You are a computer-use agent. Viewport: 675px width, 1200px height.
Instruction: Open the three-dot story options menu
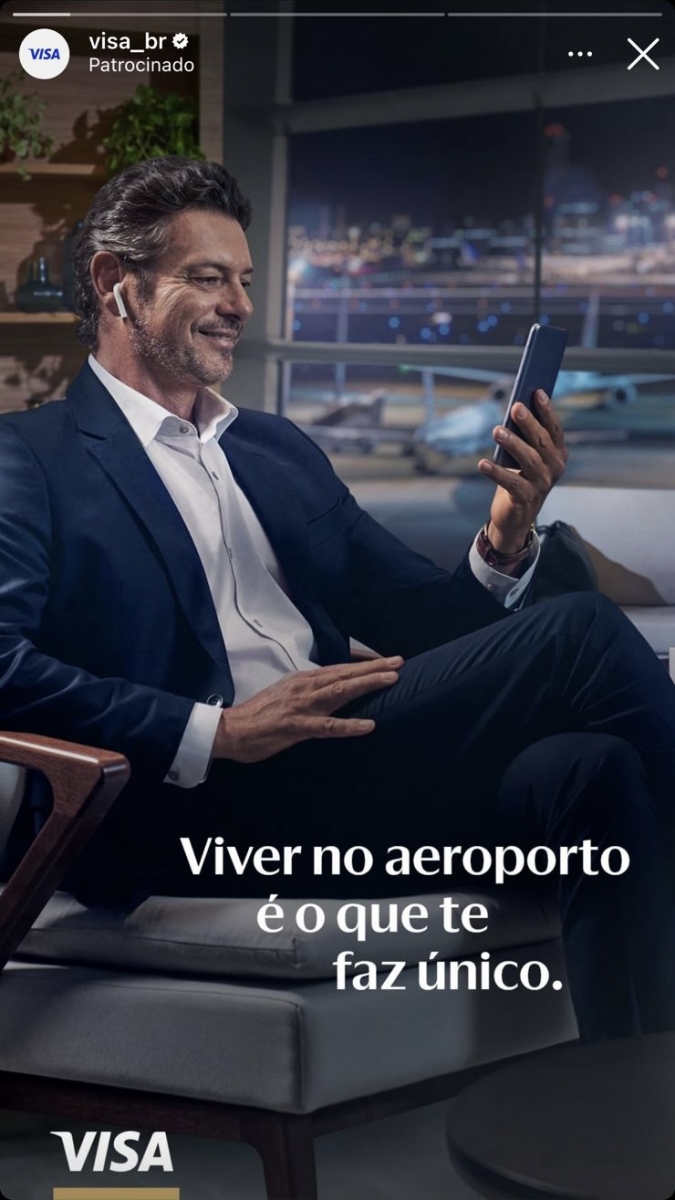tap(580, 54)
